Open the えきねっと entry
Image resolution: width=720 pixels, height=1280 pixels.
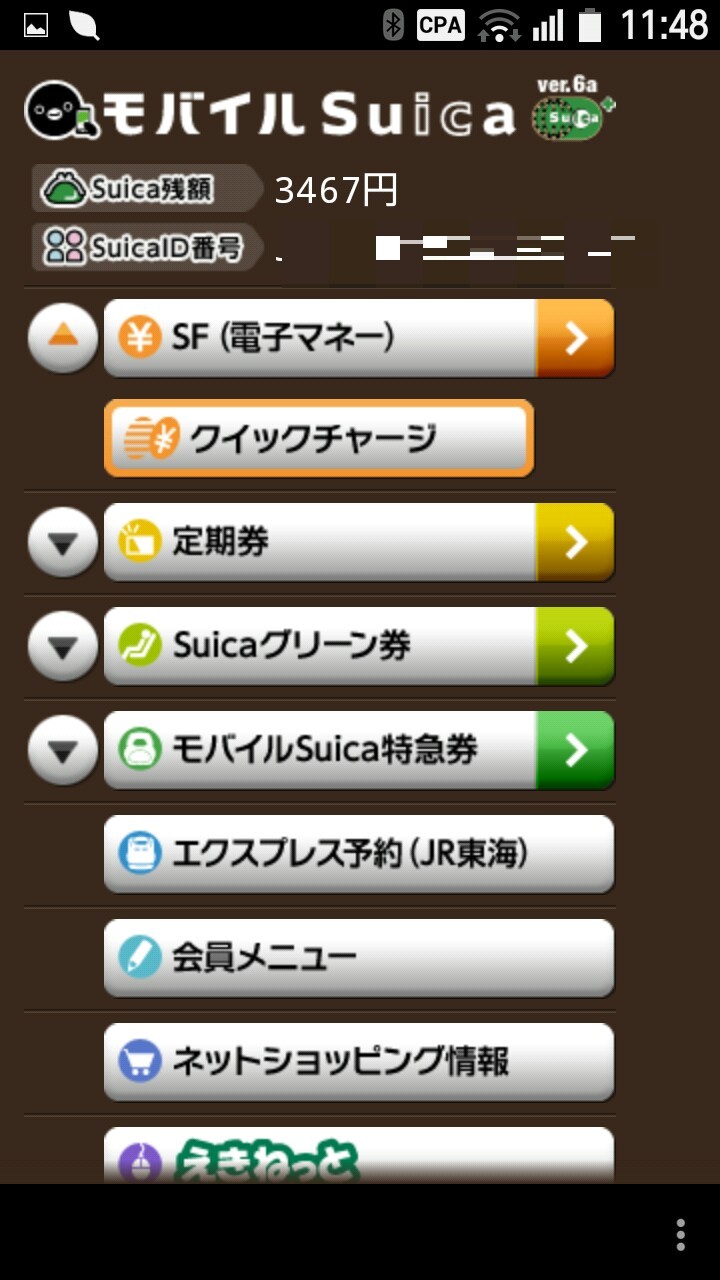pos(358,1156)
